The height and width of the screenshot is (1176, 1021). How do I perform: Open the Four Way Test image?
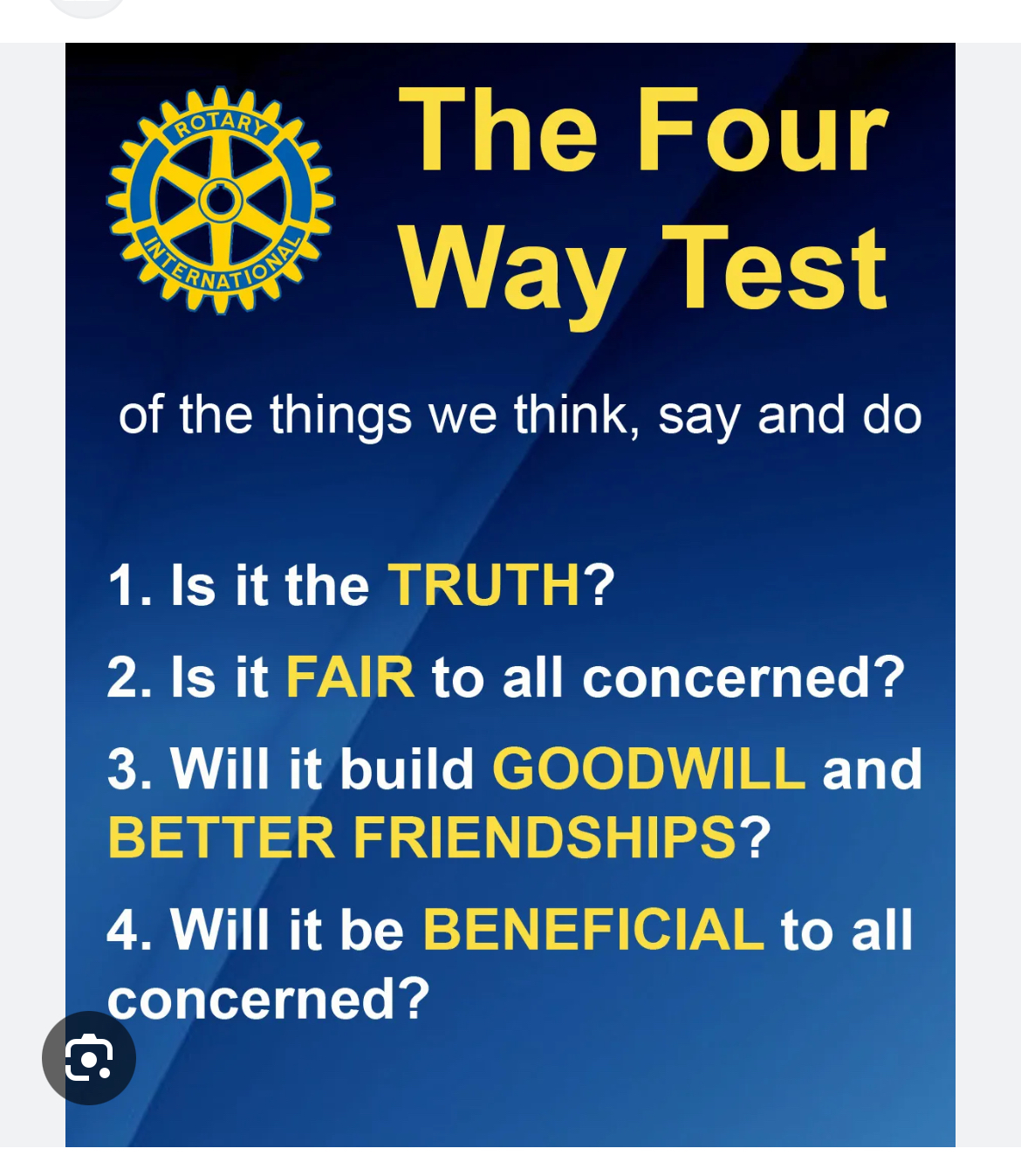[510, 594]
